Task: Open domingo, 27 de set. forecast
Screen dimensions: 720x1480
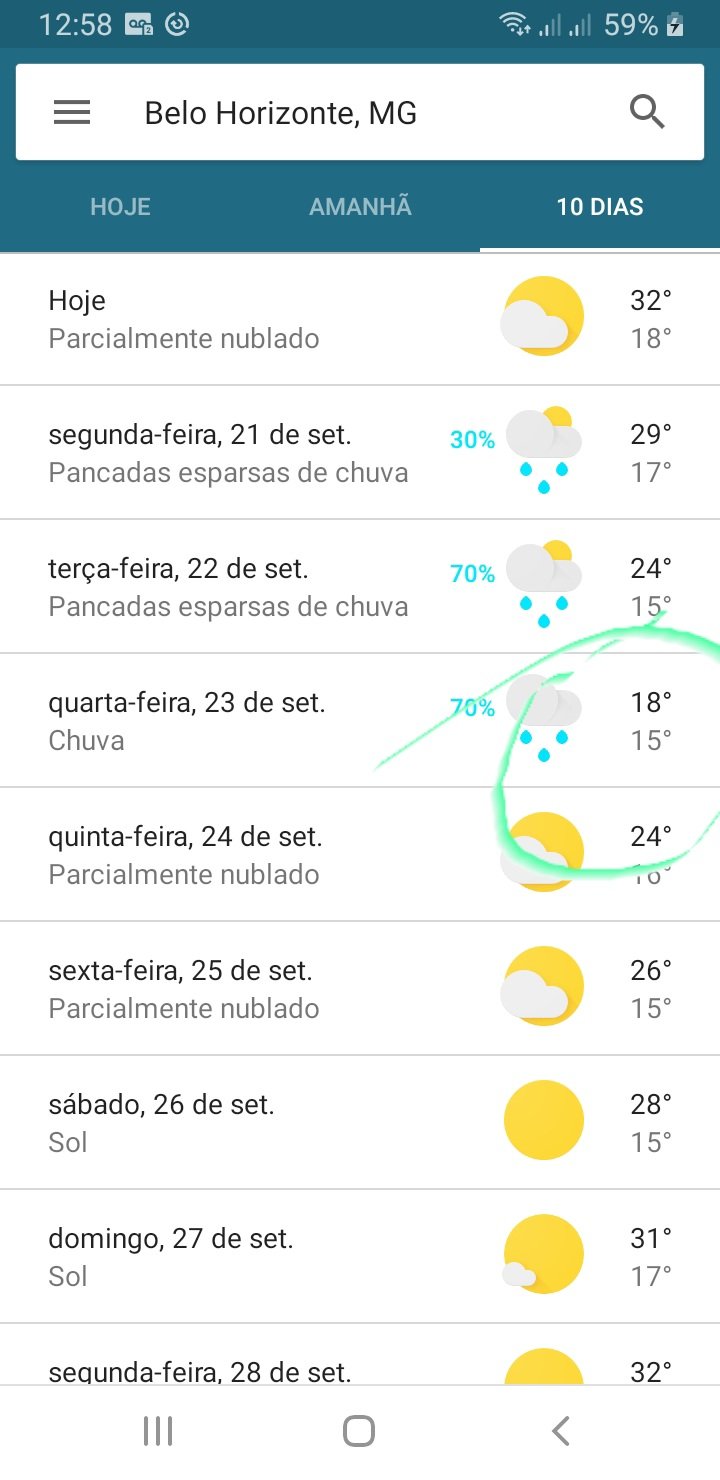Action: (x=360, y=1257)
